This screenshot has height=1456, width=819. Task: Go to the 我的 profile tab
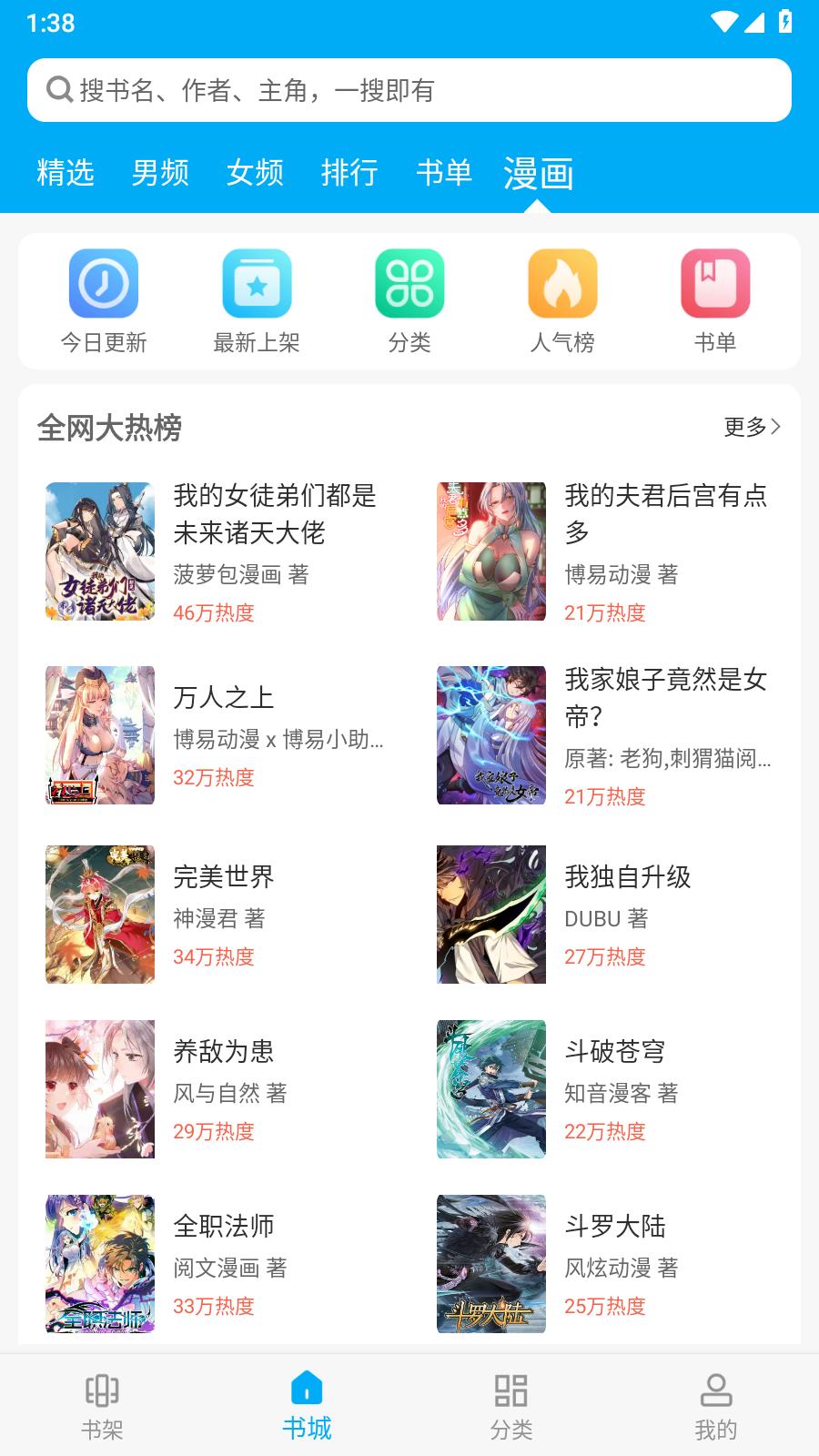(716, 1407)
